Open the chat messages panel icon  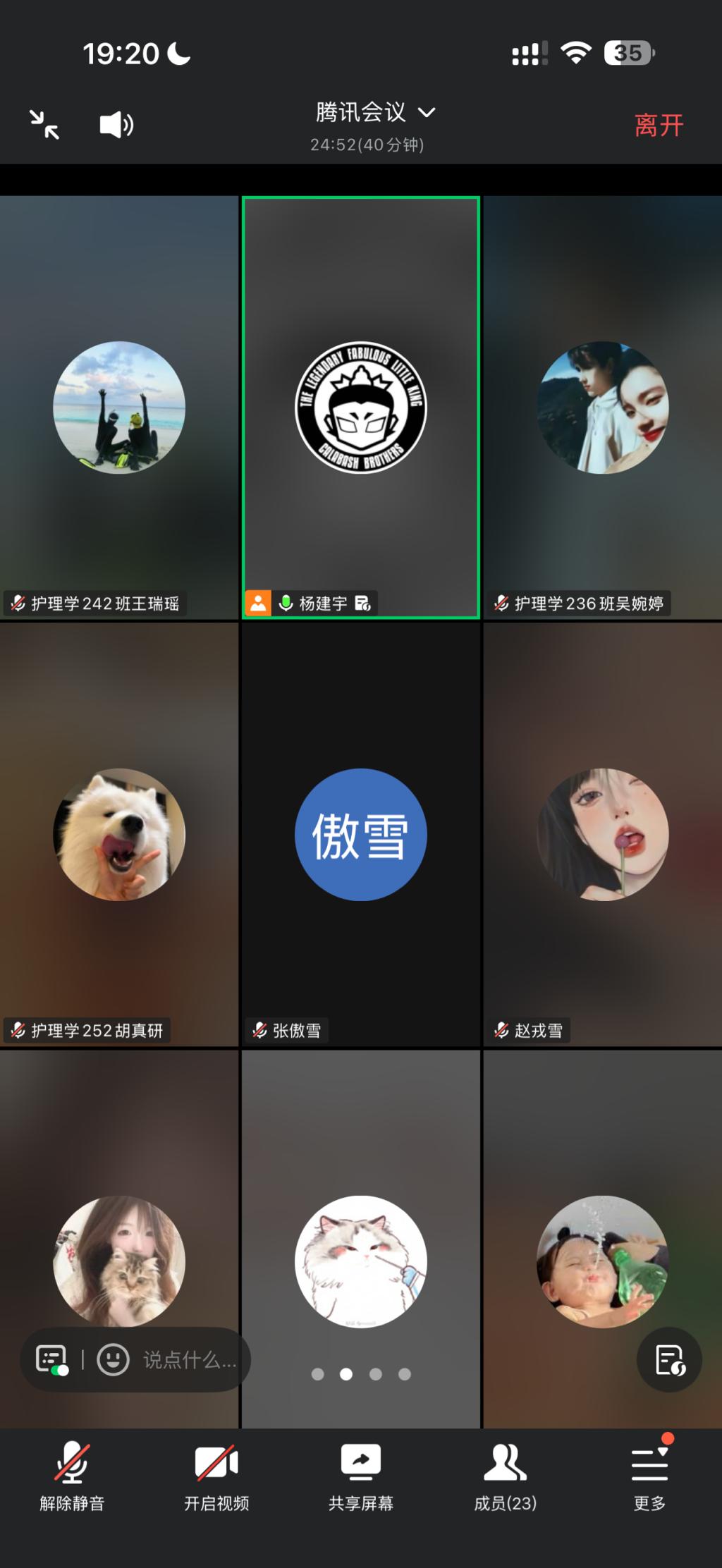click(52, 1359)
